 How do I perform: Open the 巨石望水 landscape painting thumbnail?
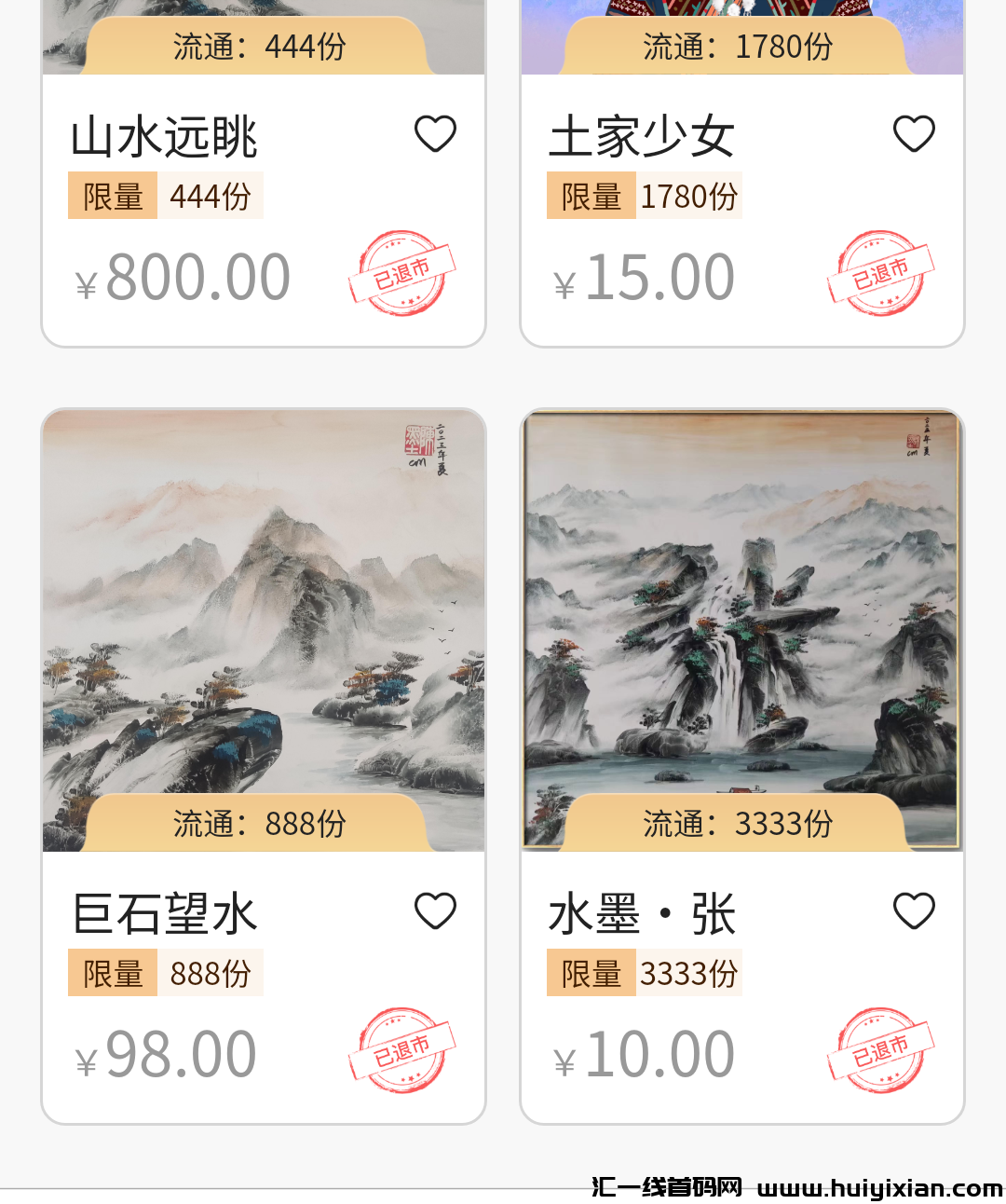(264, 615)
